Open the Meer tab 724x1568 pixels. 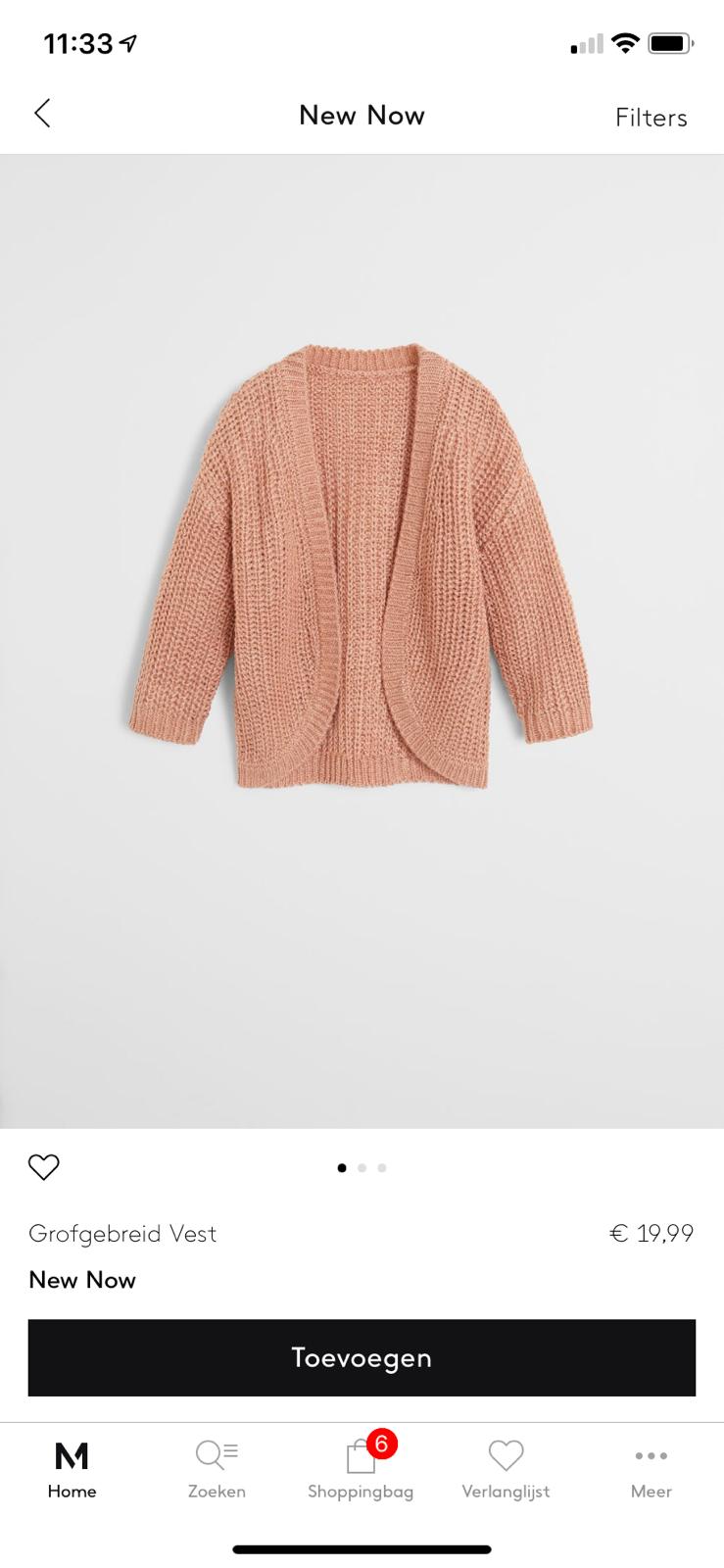[x=651, y=1470]
